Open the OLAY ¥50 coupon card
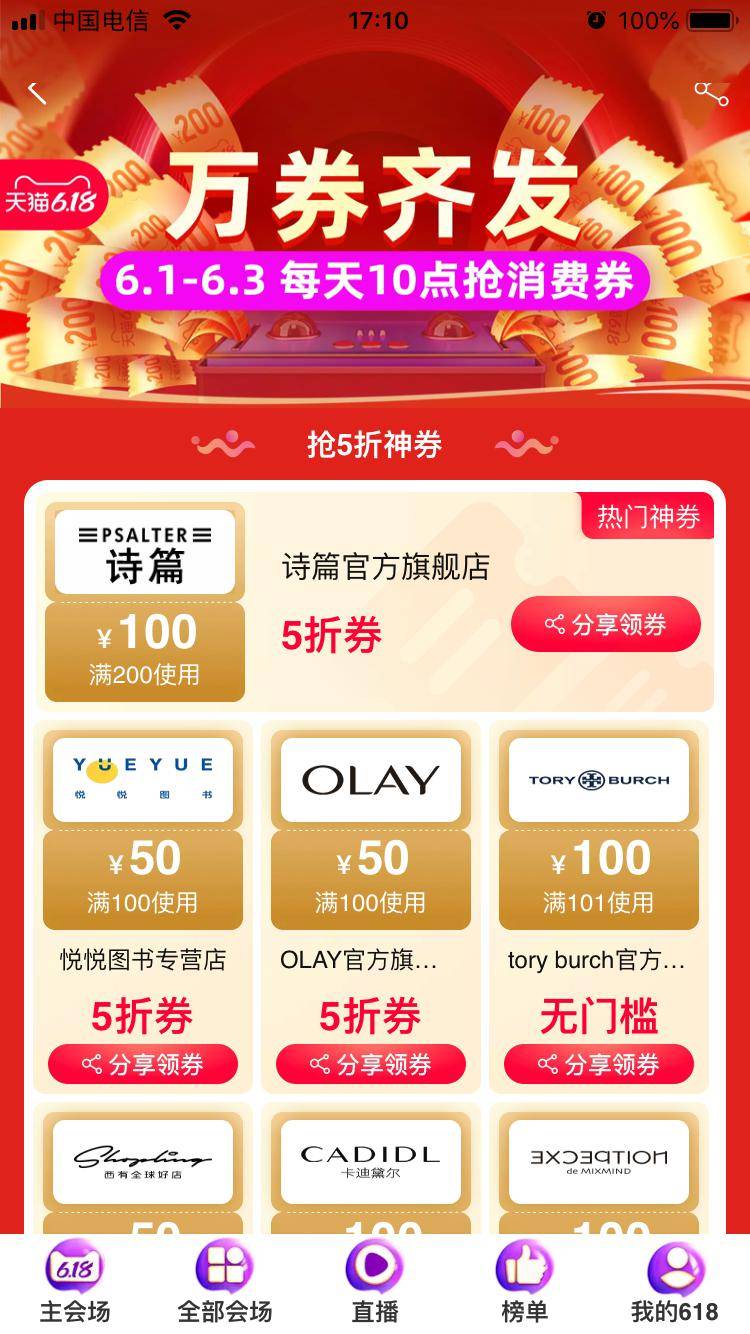The width and height of the screenshot is (750, 1334). [371, 830]
